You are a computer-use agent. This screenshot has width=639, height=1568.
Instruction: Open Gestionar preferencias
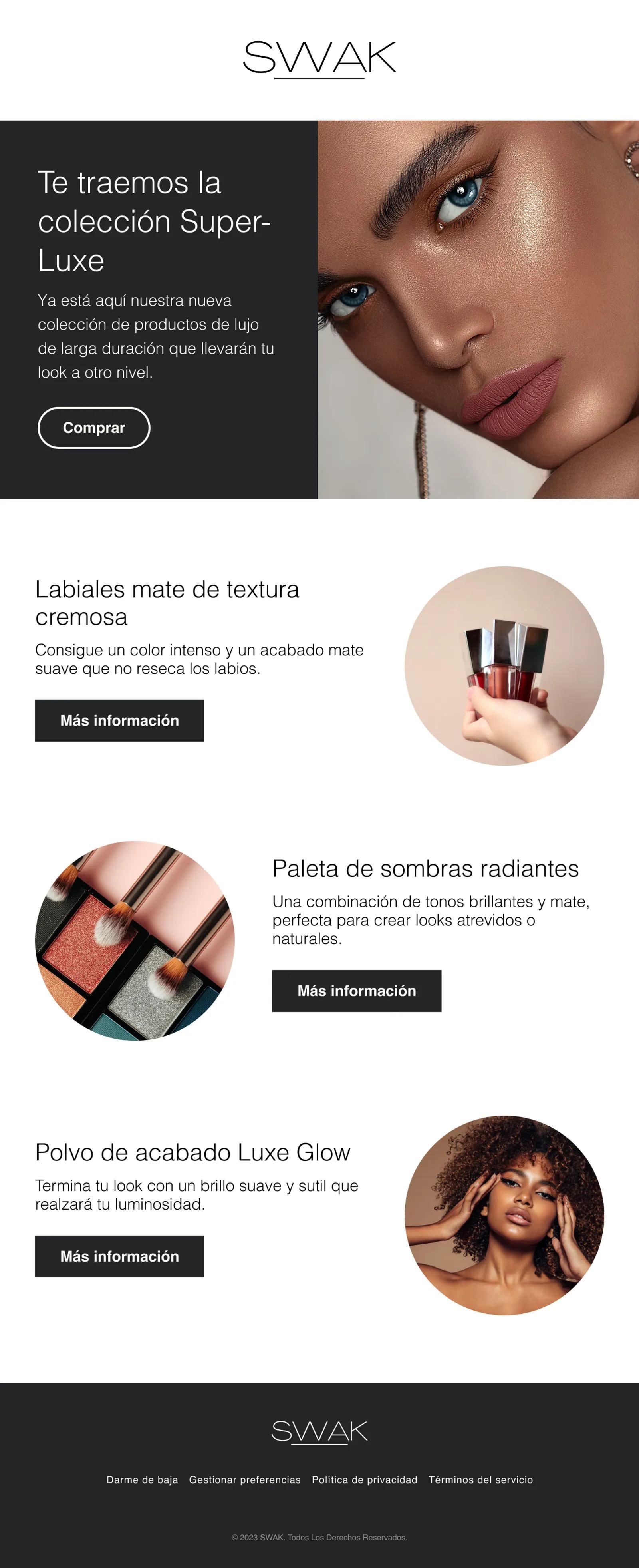(x=245, y=1480)
